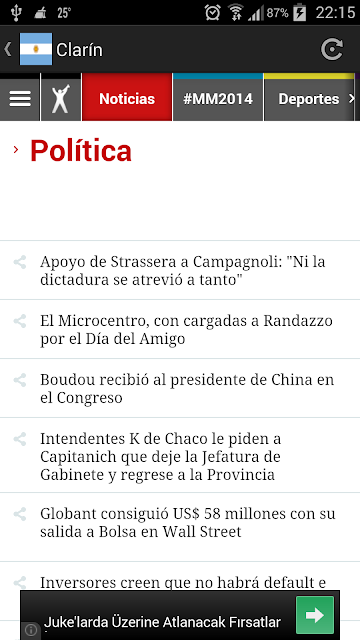Tap the green arrow on the ad banner

[x=315, y=615]
